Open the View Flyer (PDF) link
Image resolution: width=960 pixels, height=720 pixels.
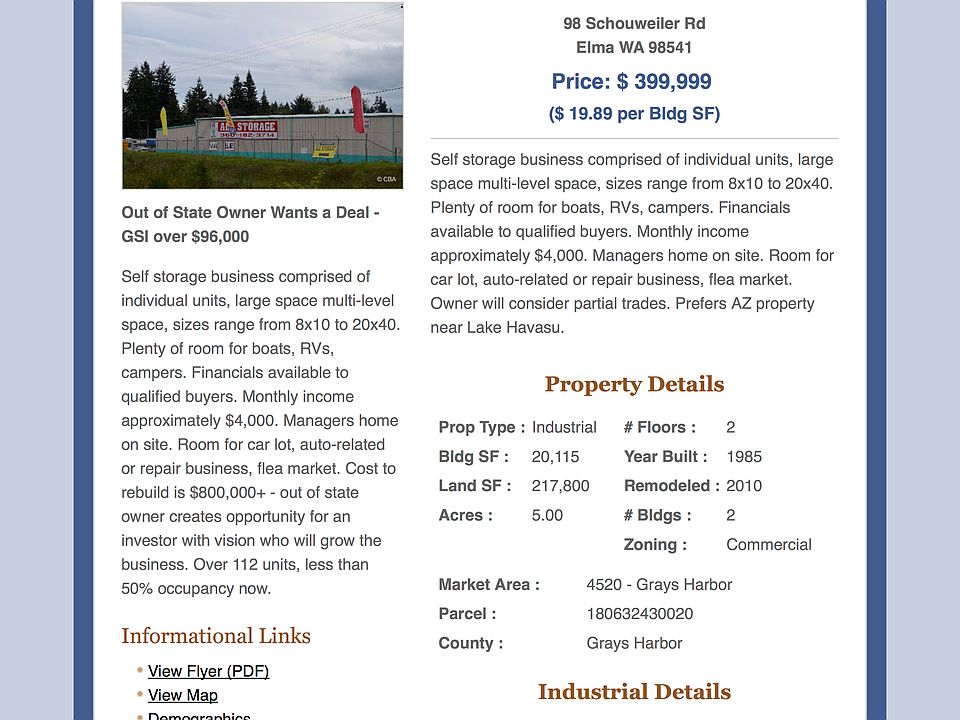208,671
